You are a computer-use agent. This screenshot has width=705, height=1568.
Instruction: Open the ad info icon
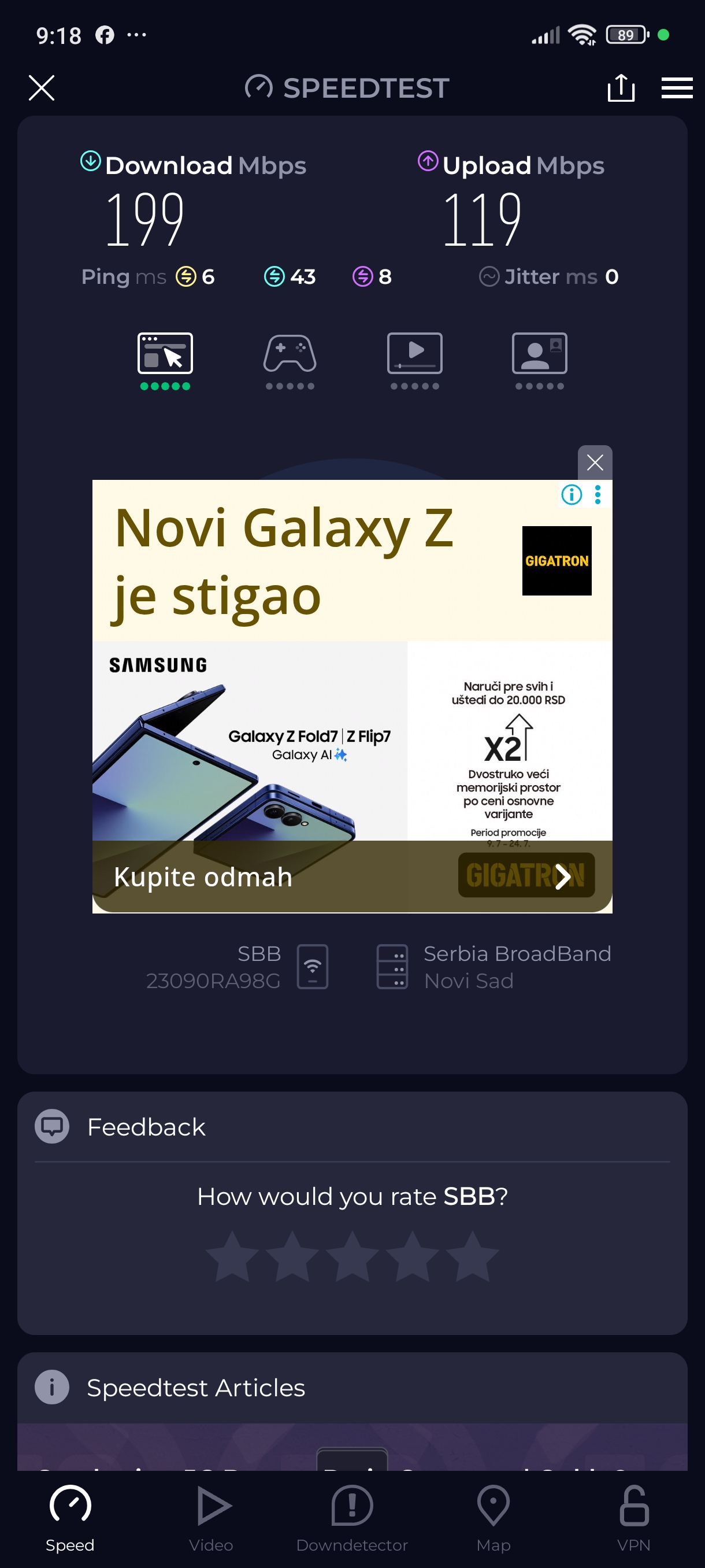(x=571, y=494)
